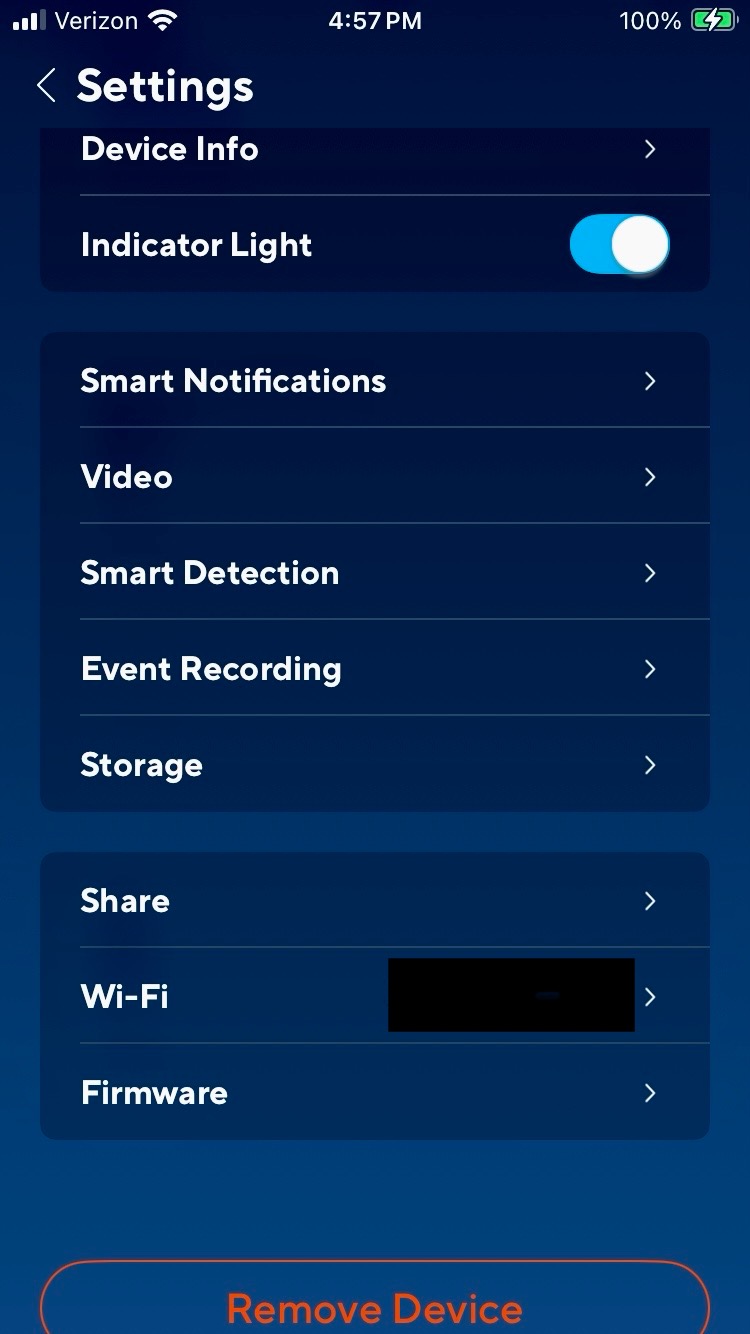
Task: Open the Share row
Action: point(375,900)
